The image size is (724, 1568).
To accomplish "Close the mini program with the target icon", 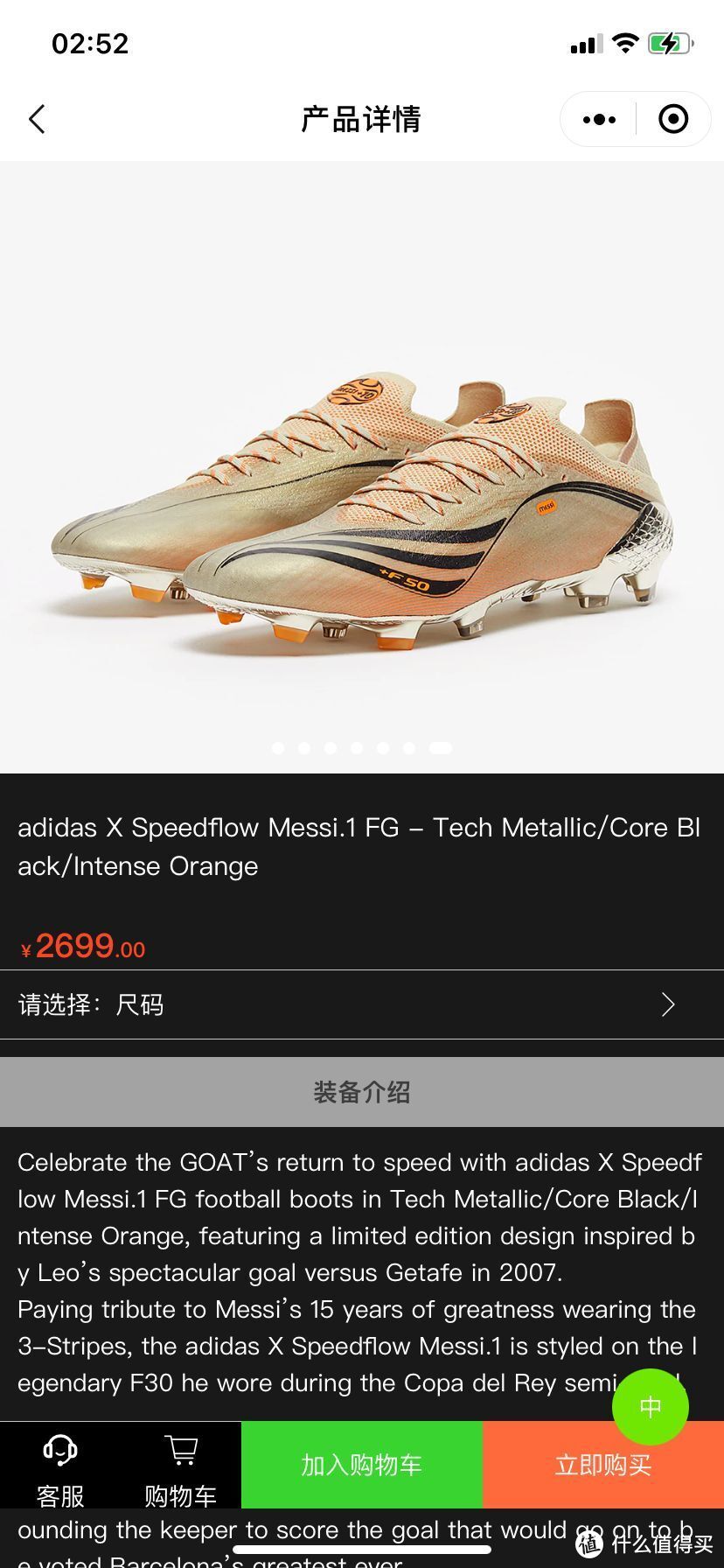I will click(672, 119).
